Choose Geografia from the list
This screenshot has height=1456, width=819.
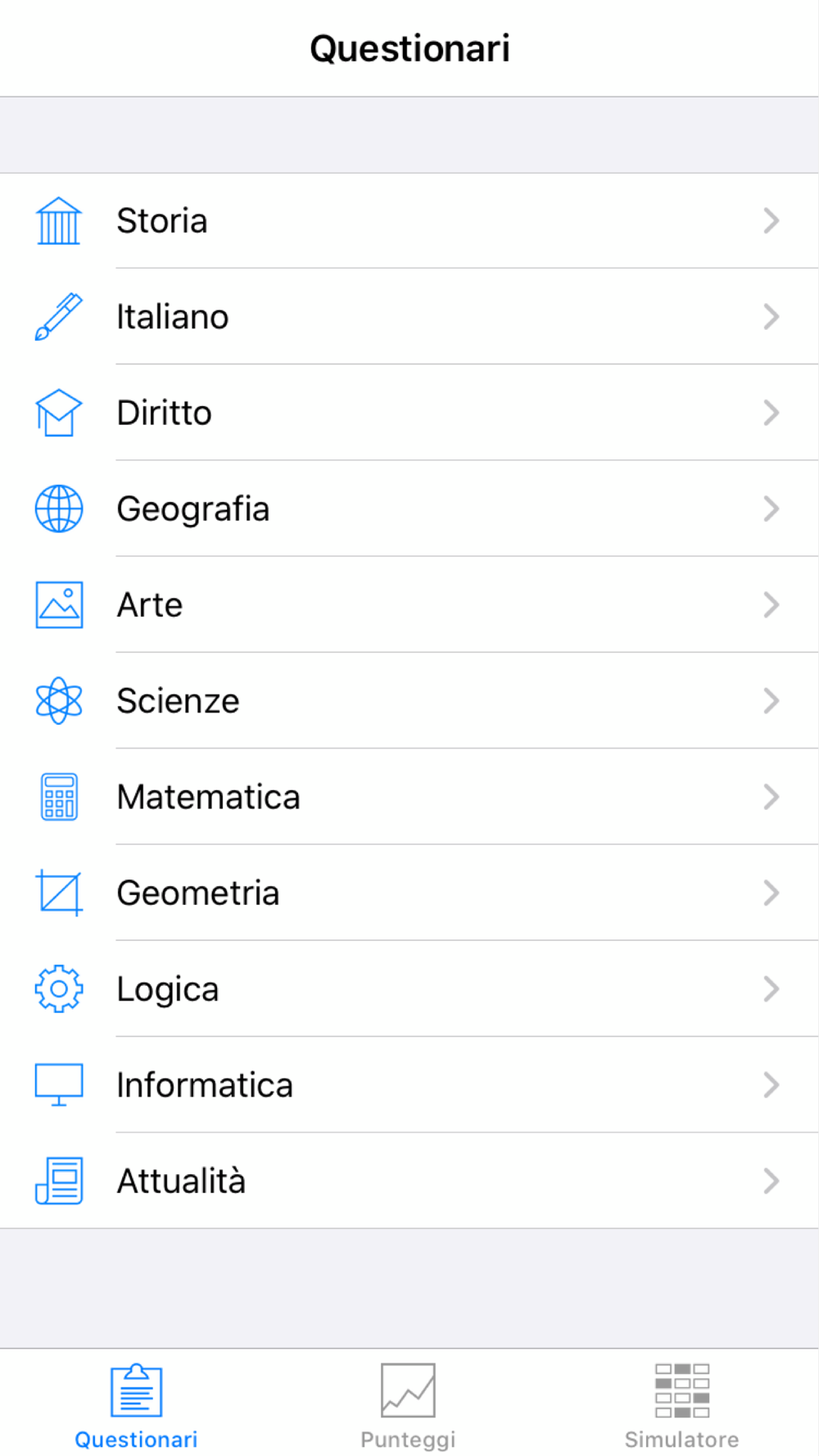[409, 509]
